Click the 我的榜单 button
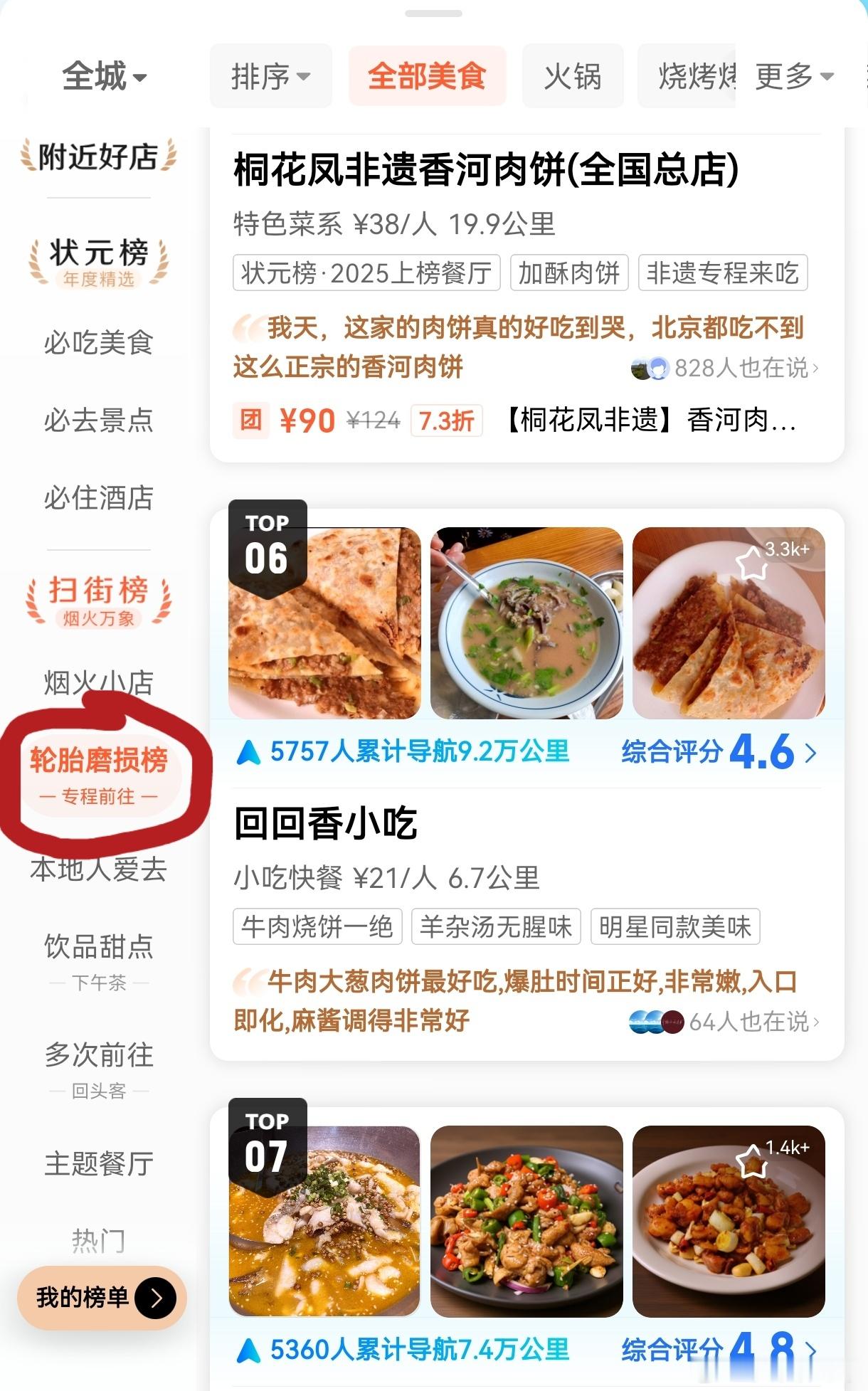Viewport: 868px width, 1391px height. (x=100, y=1297)
